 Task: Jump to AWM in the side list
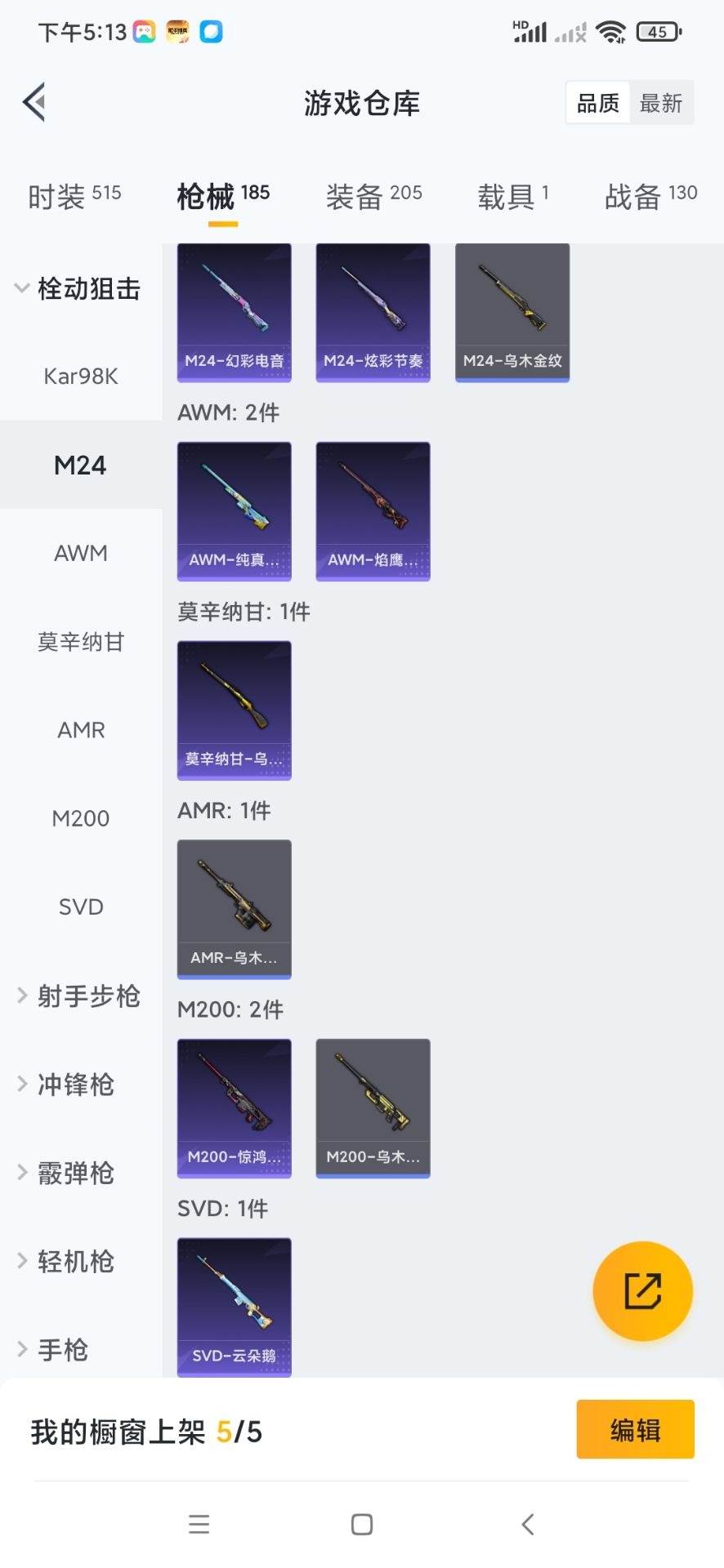[x=81, y=554]
